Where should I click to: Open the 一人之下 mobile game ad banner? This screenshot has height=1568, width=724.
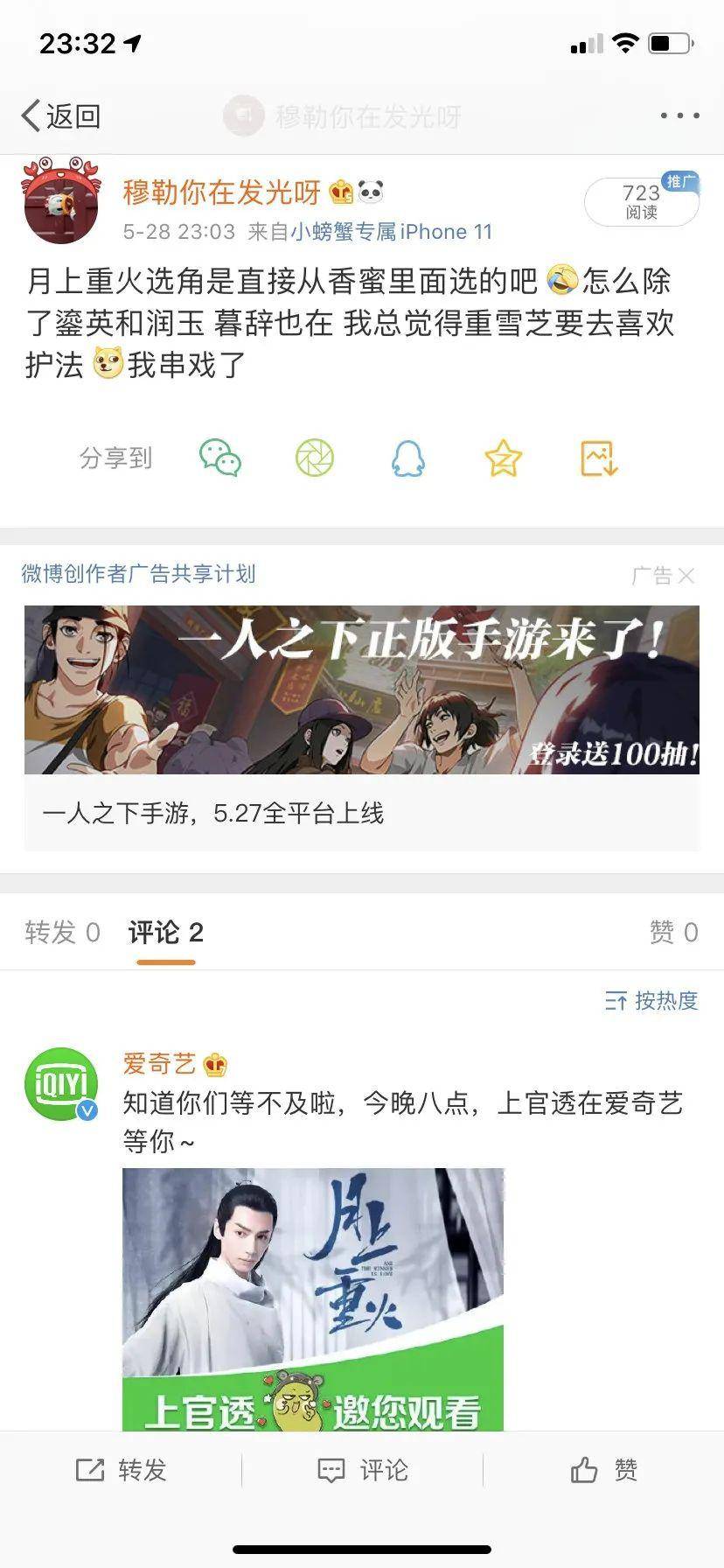(x=362, y=689)
